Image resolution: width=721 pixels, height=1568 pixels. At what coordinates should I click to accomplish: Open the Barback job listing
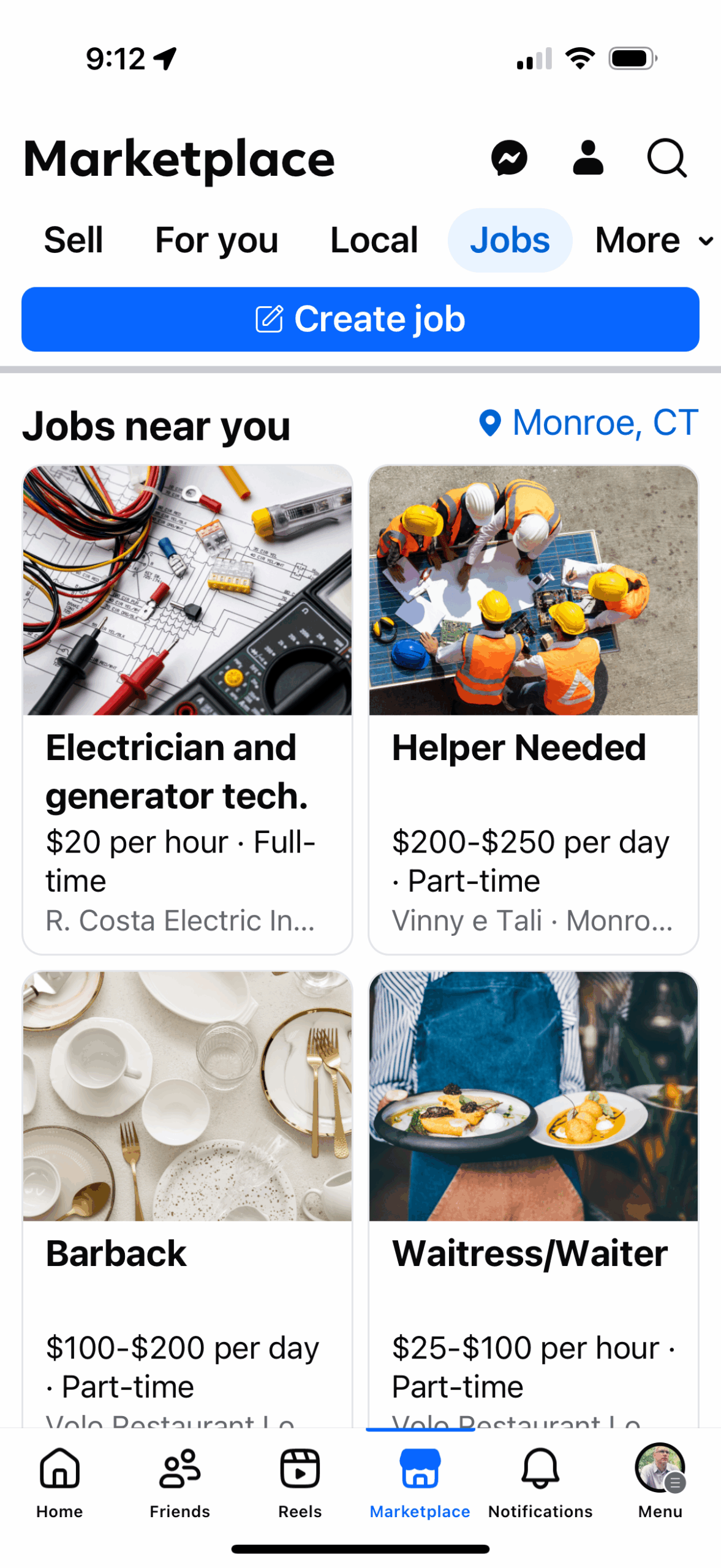[x=187, y=1194]
